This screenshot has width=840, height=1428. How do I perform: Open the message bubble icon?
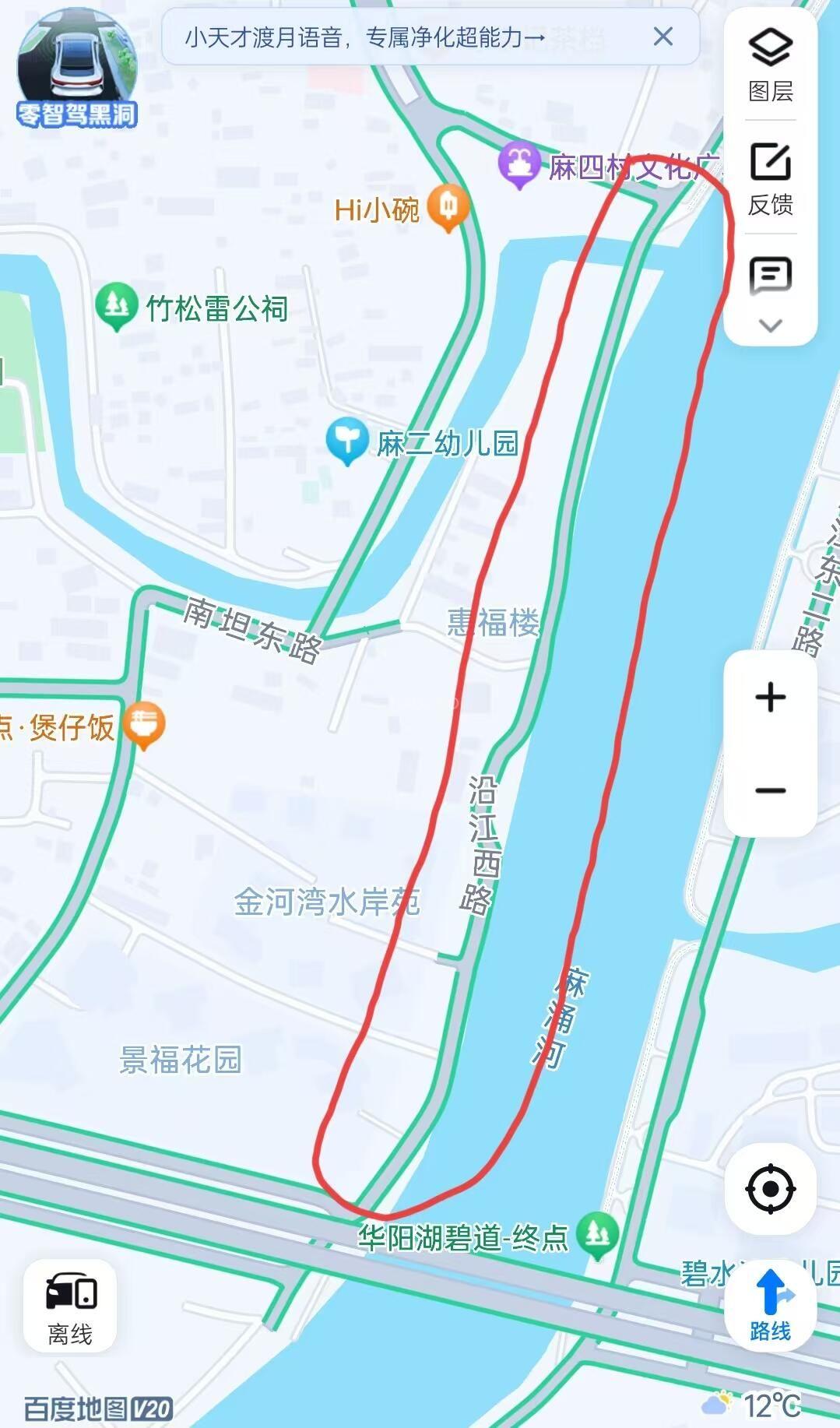coord(770,276)
